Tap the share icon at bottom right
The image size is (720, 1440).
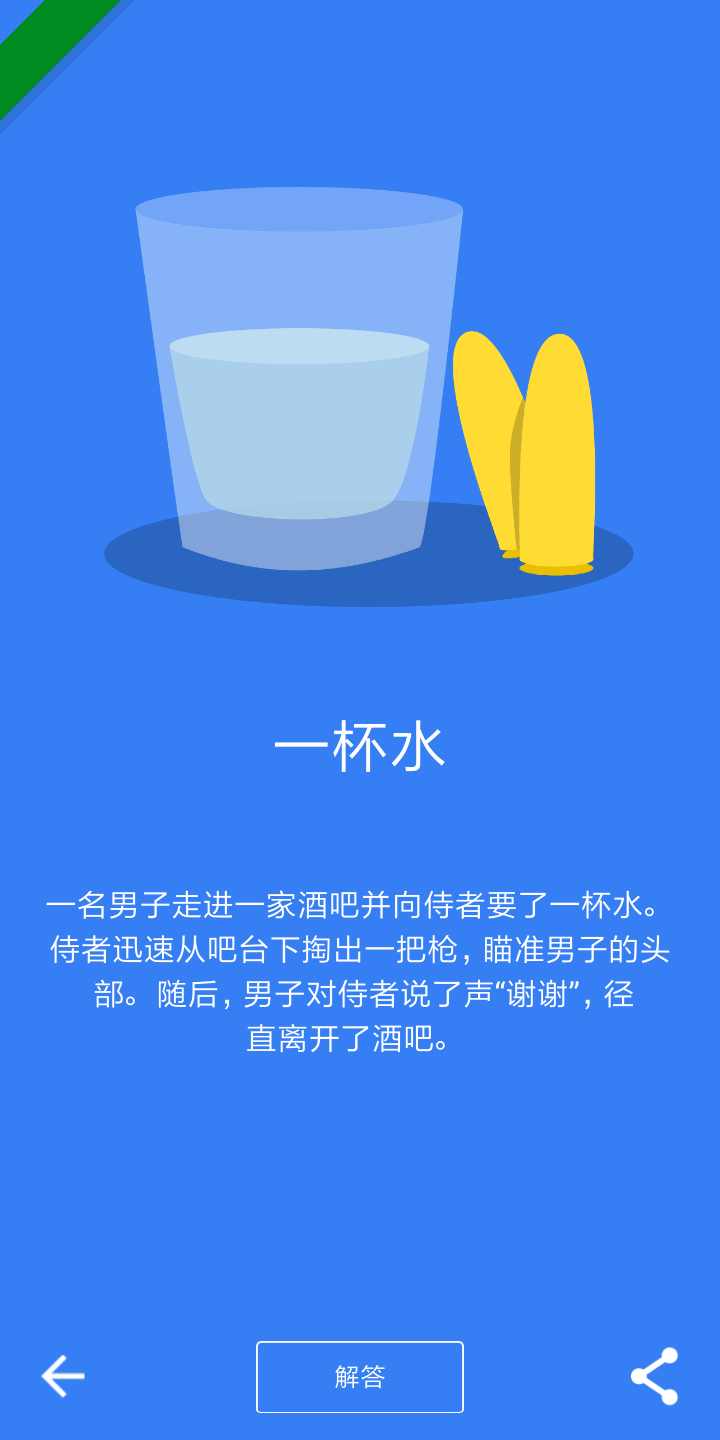click(655, 1376)
